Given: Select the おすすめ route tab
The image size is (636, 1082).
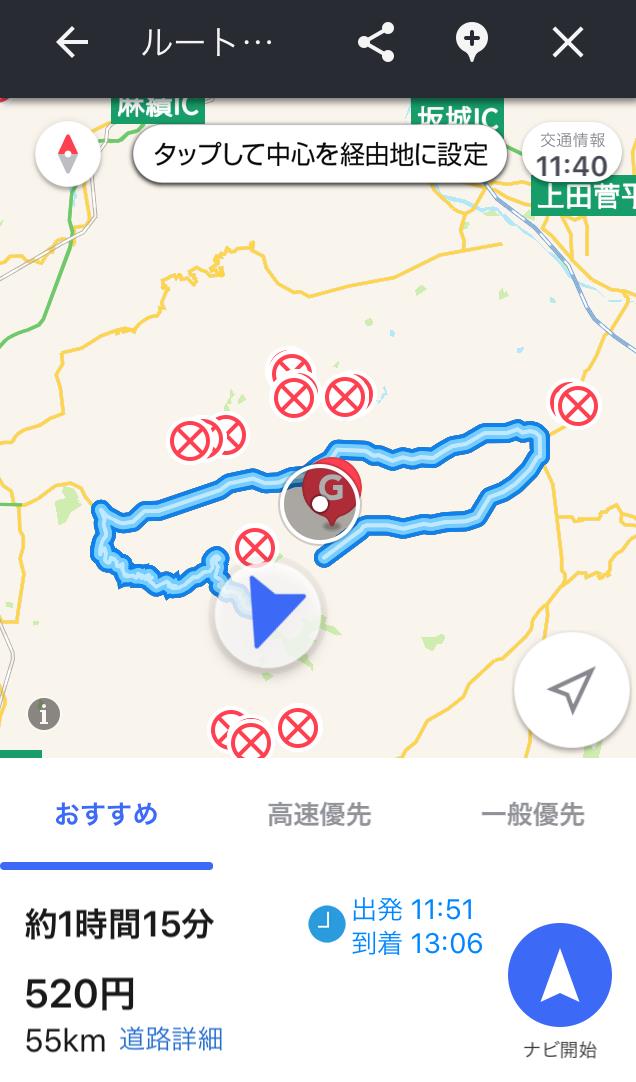Looking at the screenshot, I should 106,814.
